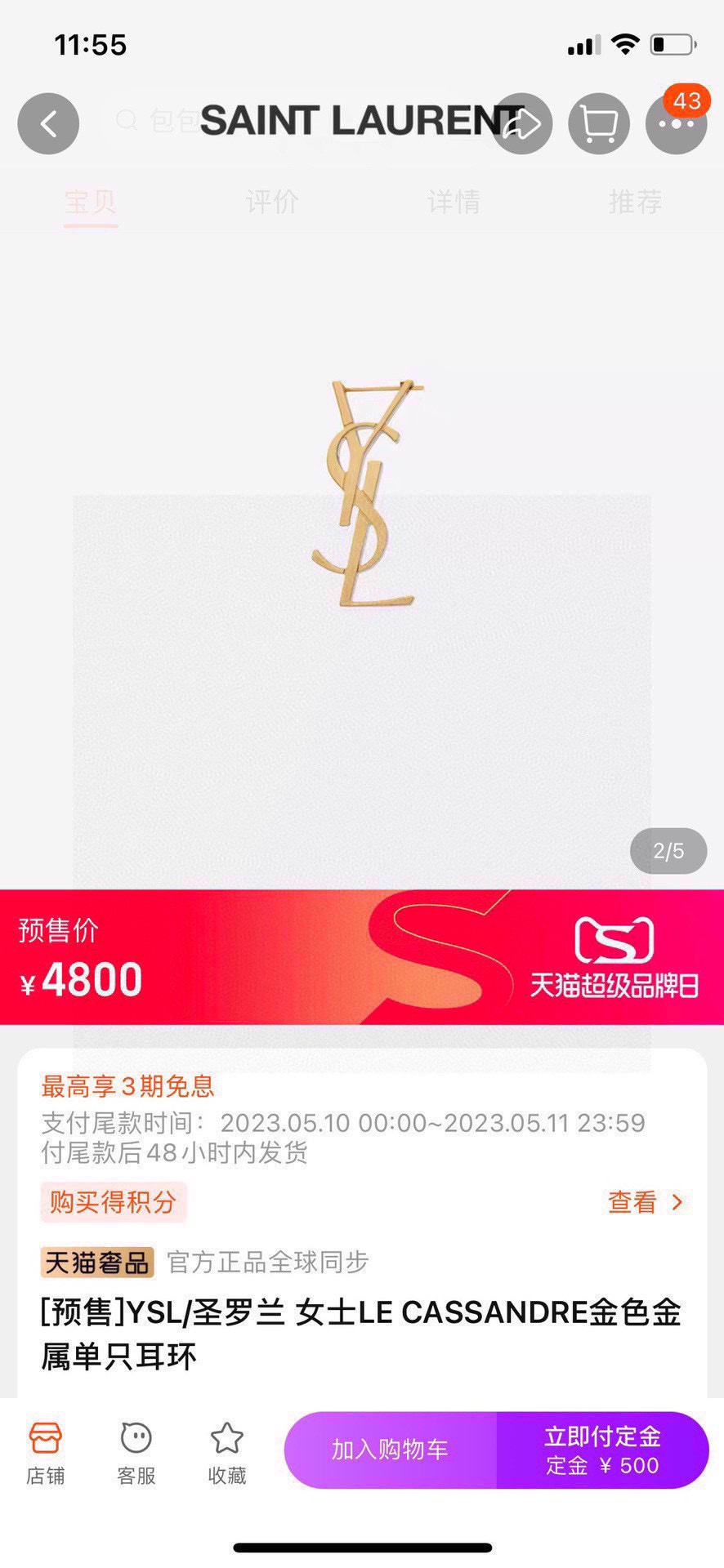Open the more options menu
Viewport: 724px width, 1568px height.
click(x=676, y=124)
